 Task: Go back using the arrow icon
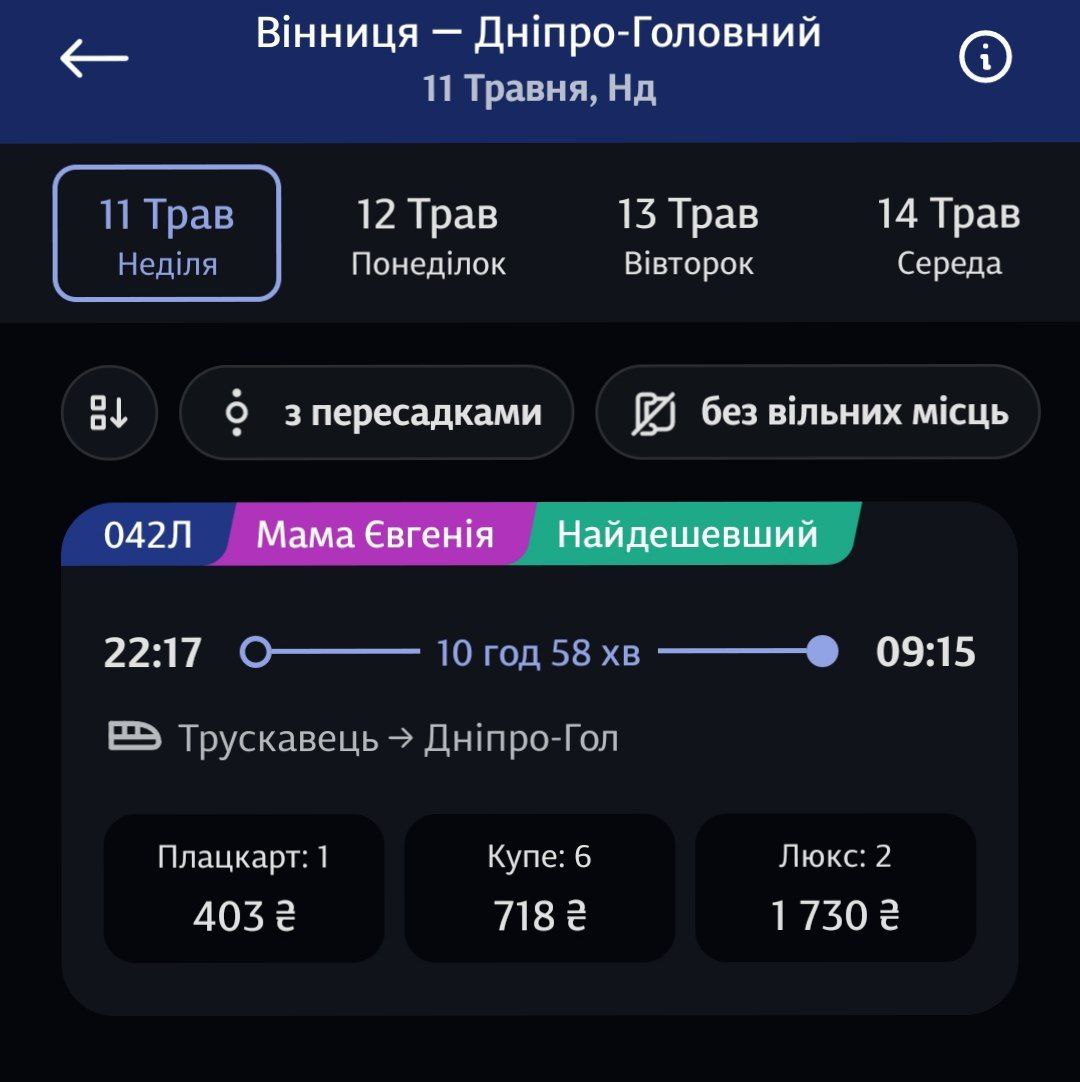94,58
